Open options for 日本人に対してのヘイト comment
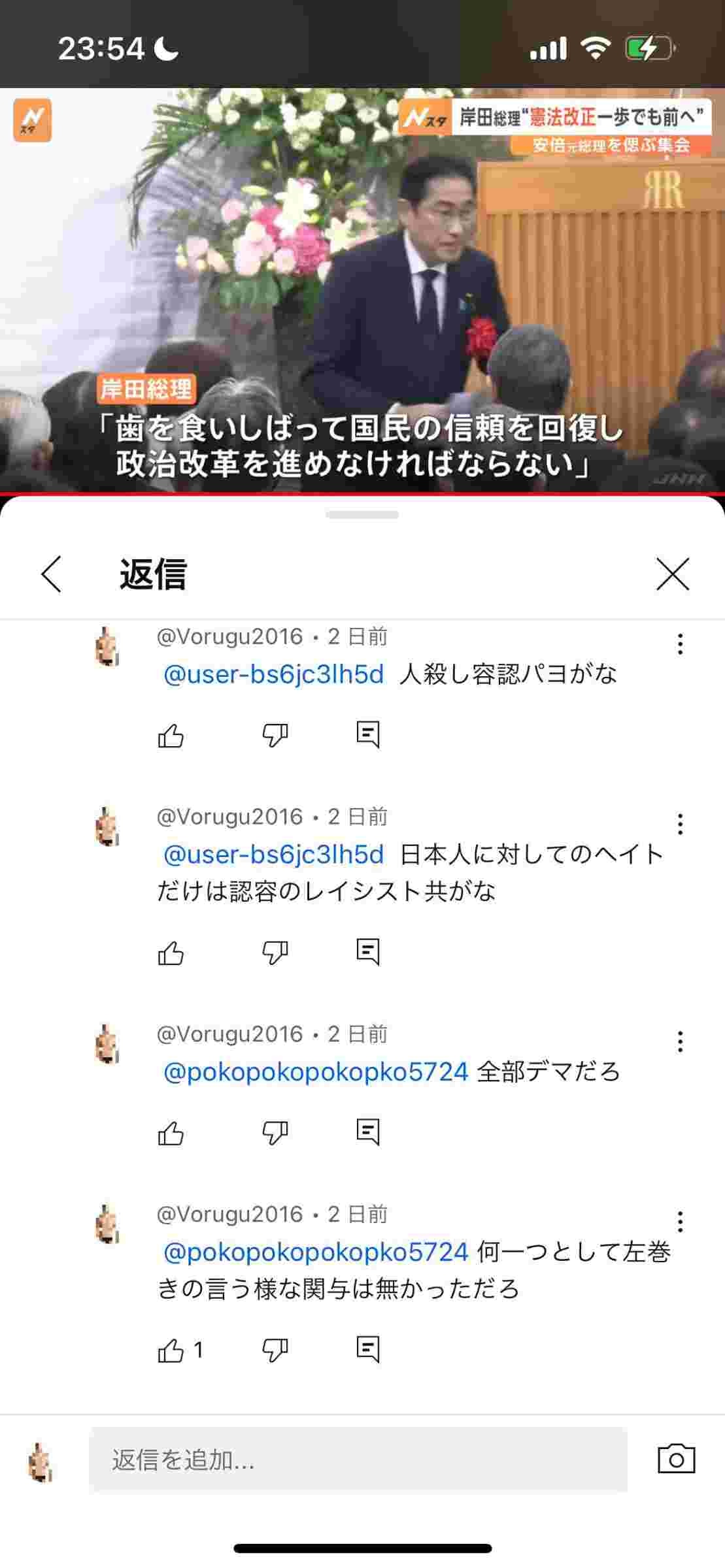This screenshot has width=725, height=1568. click(x=680, y=825)
